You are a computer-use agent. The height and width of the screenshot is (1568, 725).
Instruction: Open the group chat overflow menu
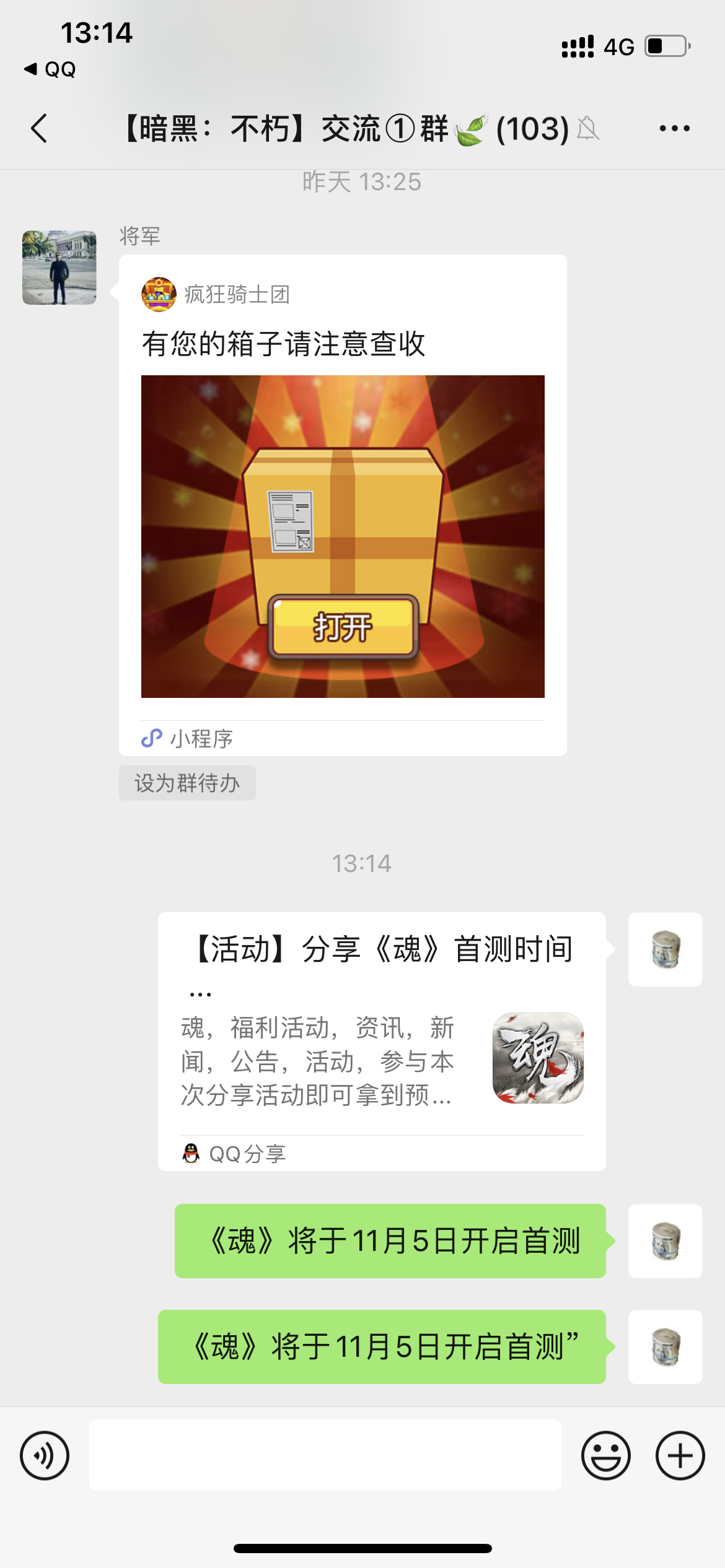pyautogui.click(x=674, y=129)
